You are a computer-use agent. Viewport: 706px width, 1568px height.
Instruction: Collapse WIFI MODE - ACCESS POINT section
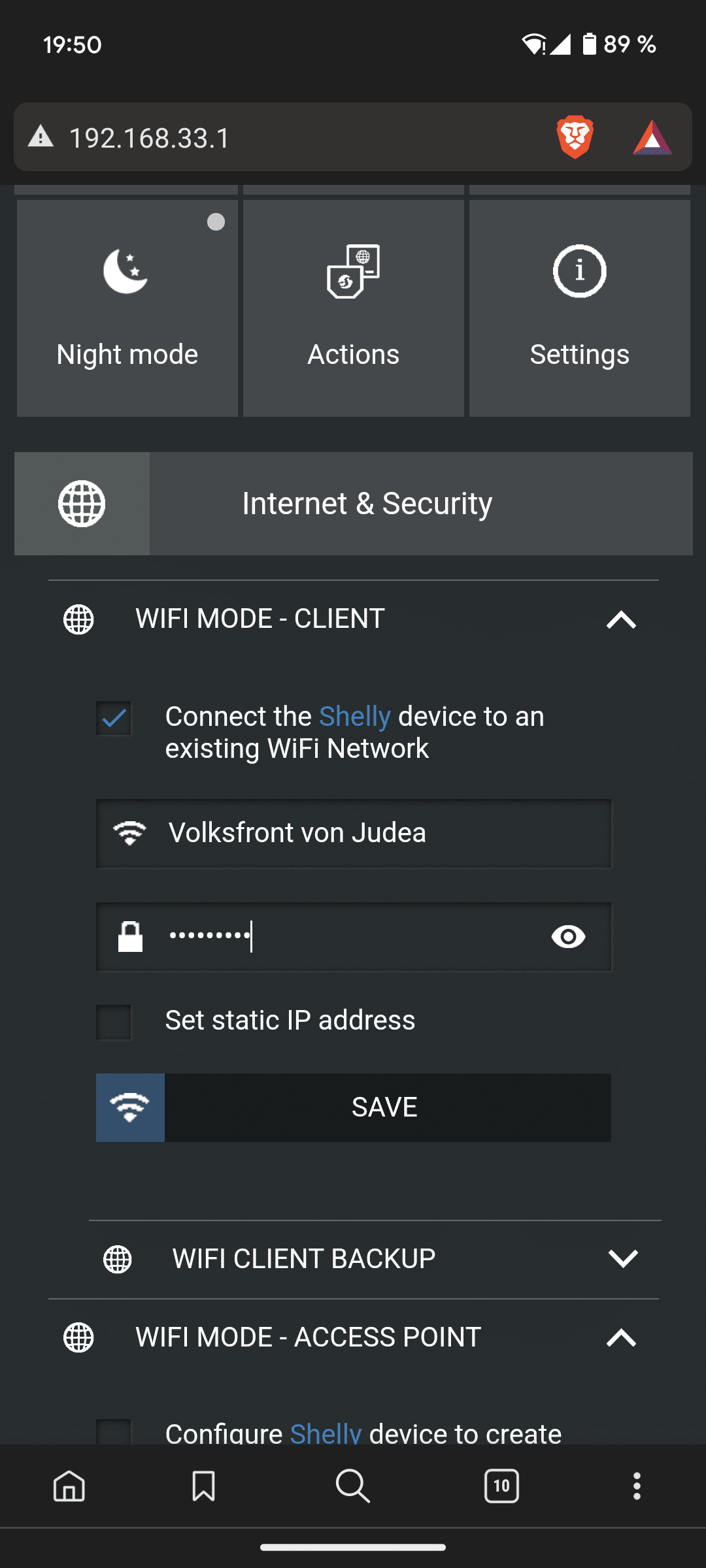point(621,1338)
